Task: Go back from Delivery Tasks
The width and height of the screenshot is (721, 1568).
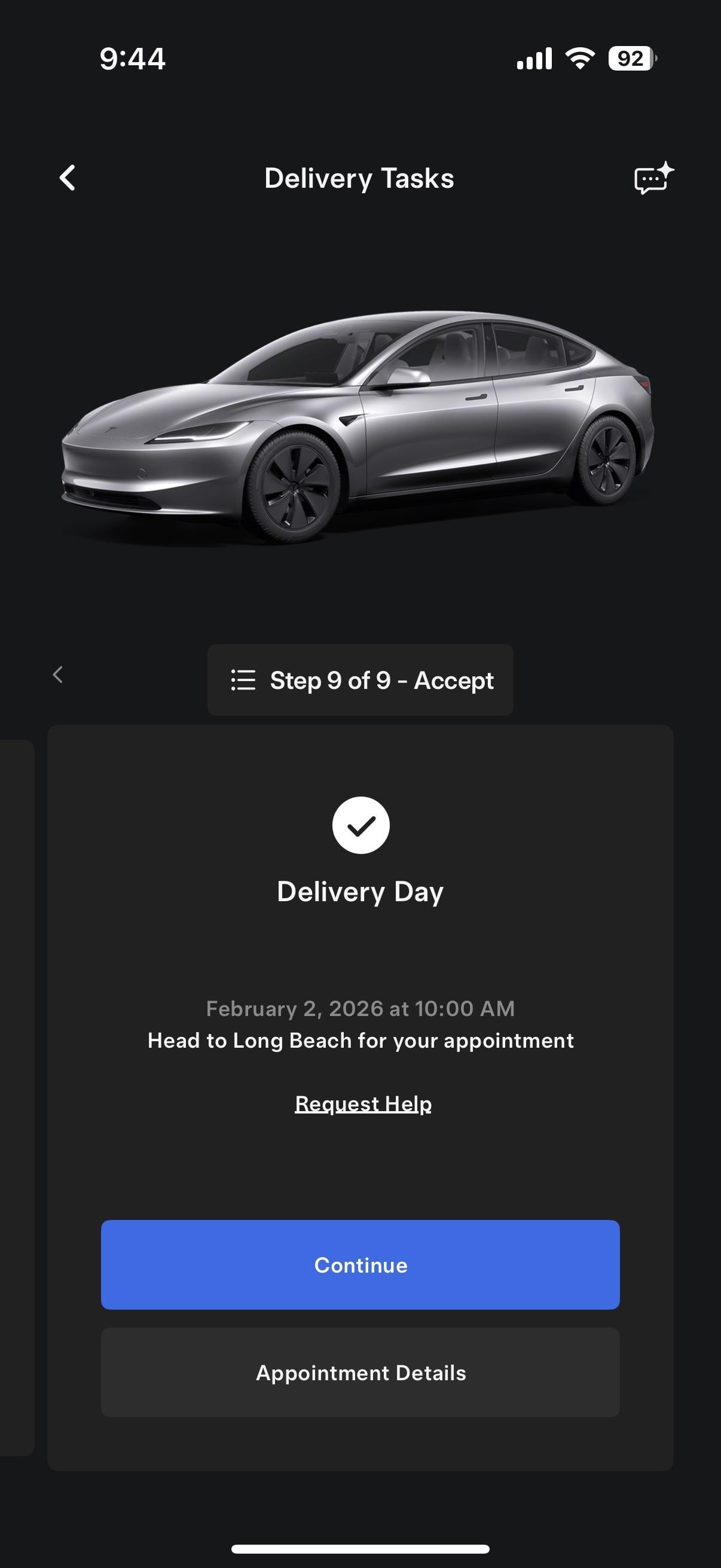Action: click(x=68, y=178)
